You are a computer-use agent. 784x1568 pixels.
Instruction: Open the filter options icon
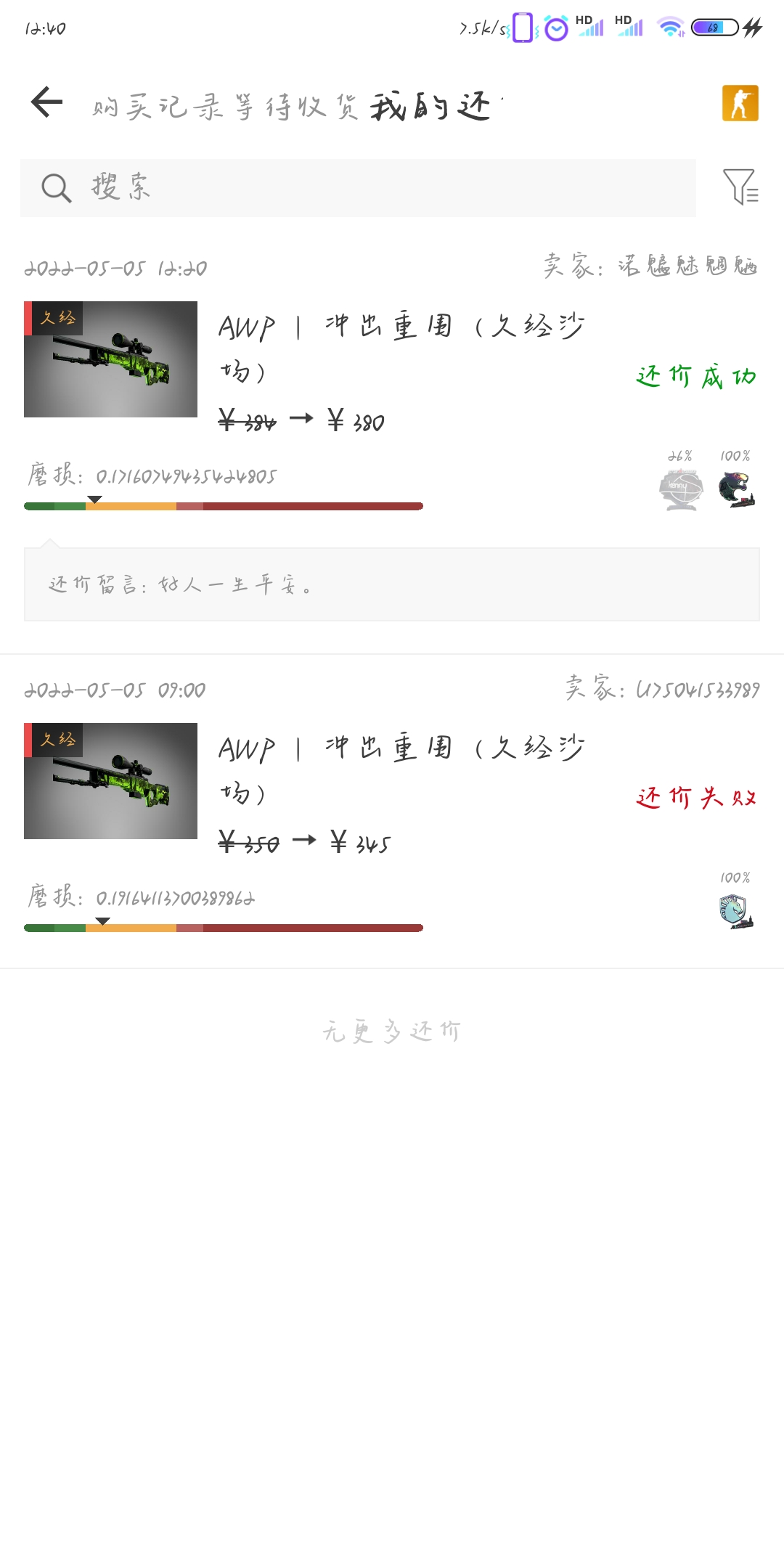pos(741,187)
